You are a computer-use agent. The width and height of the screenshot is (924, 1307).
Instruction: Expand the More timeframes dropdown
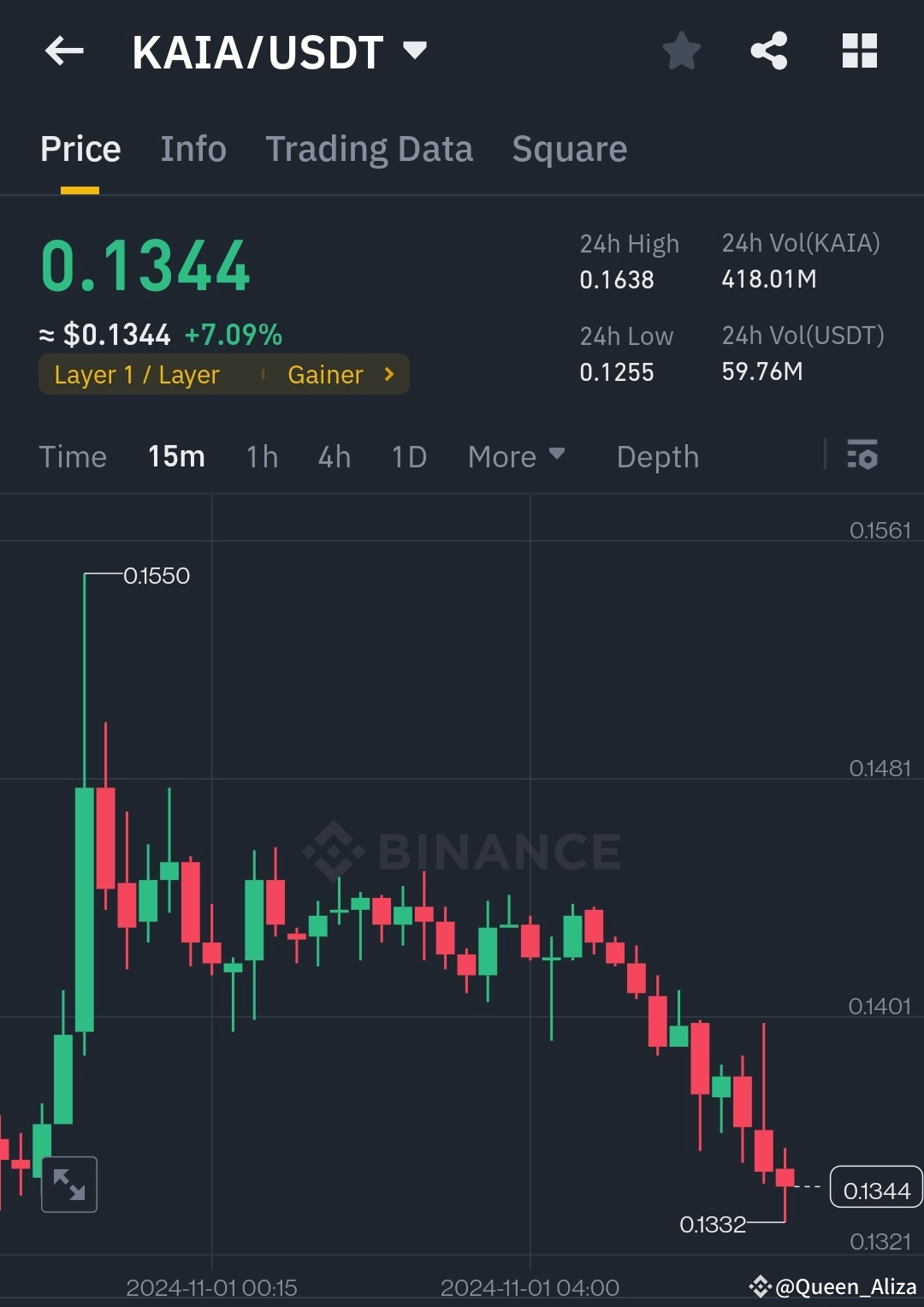[517, 456]
